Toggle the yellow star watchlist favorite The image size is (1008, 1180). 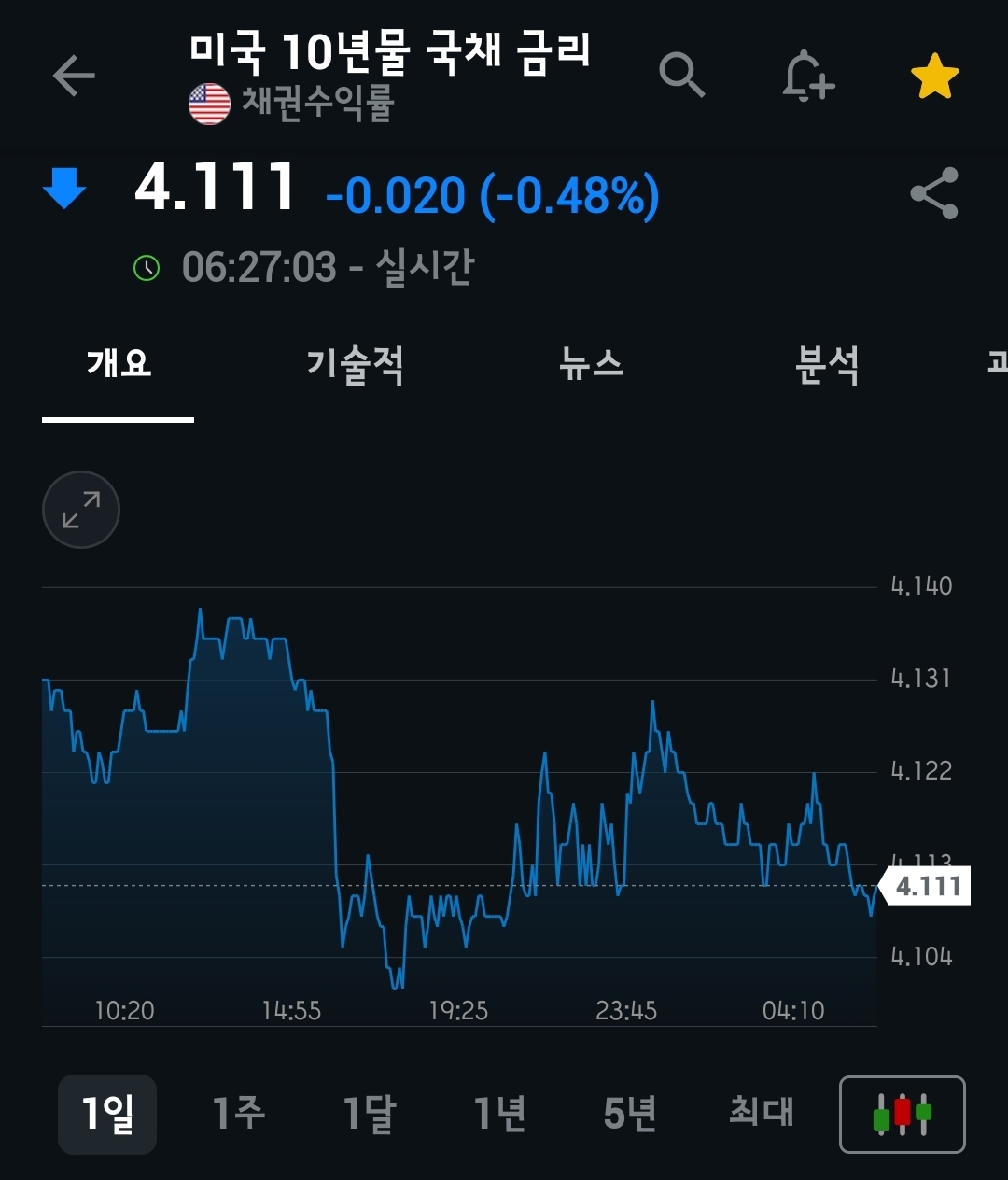point(934,77)
